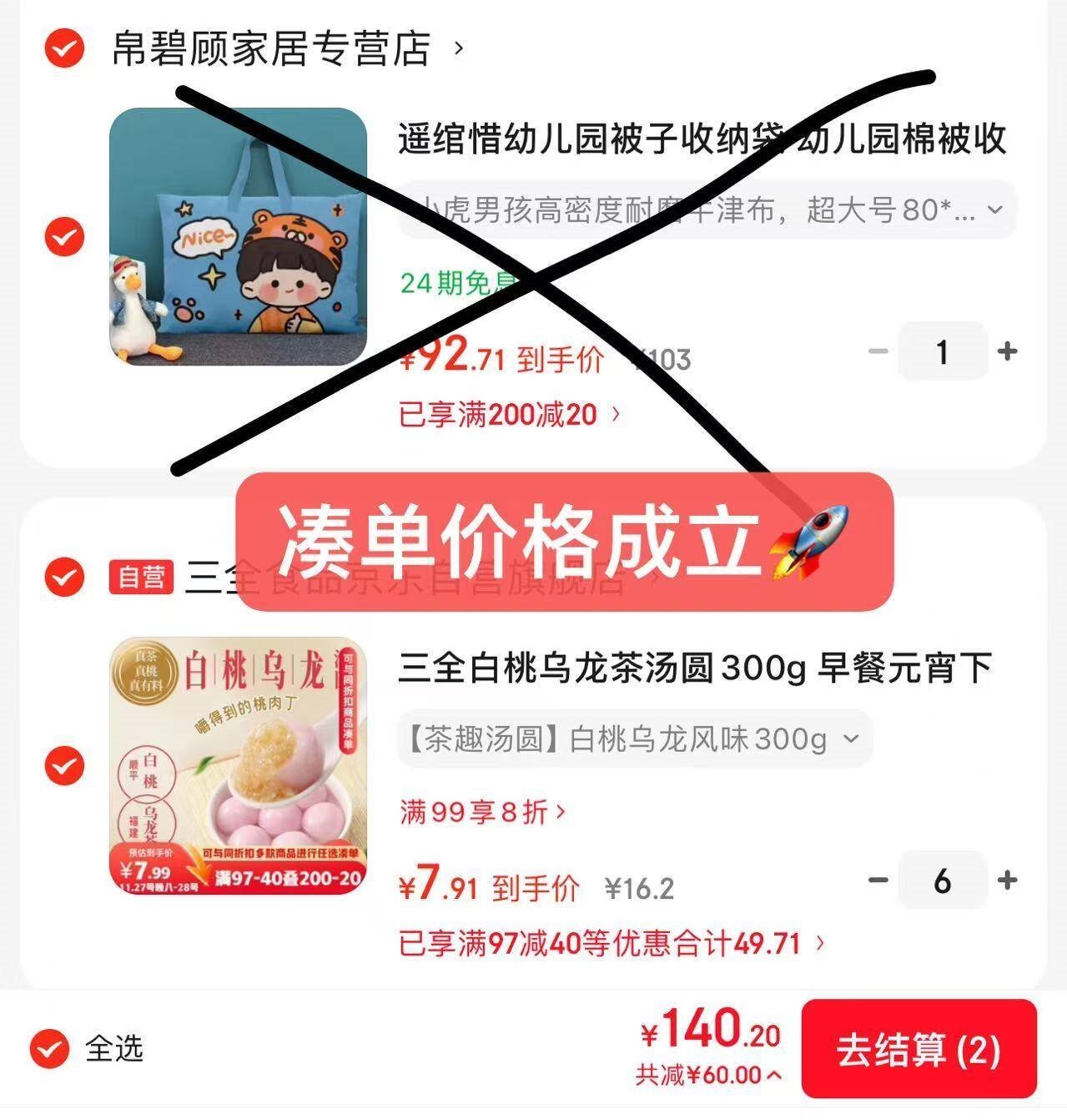Uncheck the 帛碧顾家居专营店 store checkbox
The width and height of the screenshot is (1067, 1120).
[64, 48]
